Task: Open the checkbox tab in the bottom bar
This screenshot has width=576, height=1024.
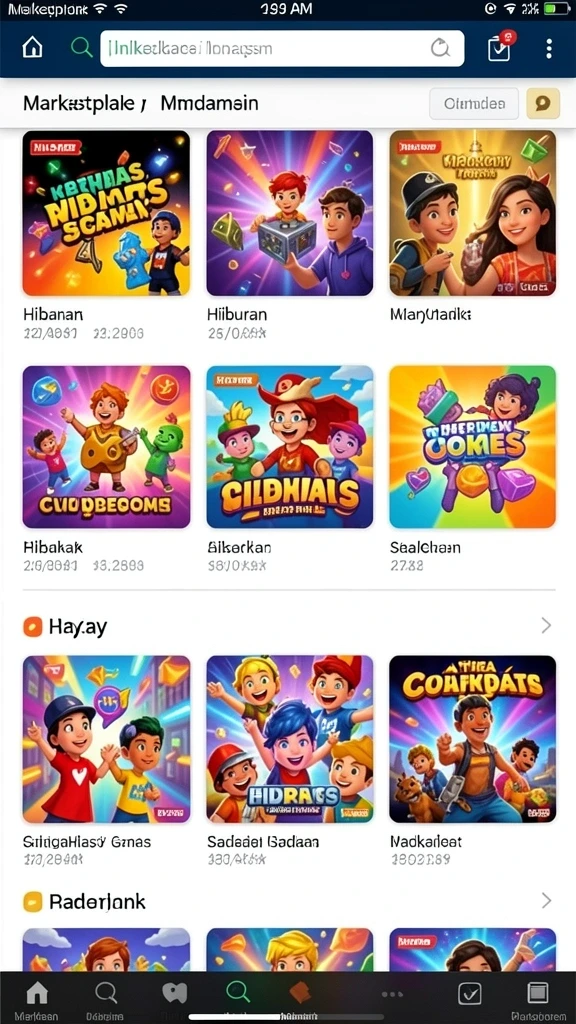Action: coord(470,994)
